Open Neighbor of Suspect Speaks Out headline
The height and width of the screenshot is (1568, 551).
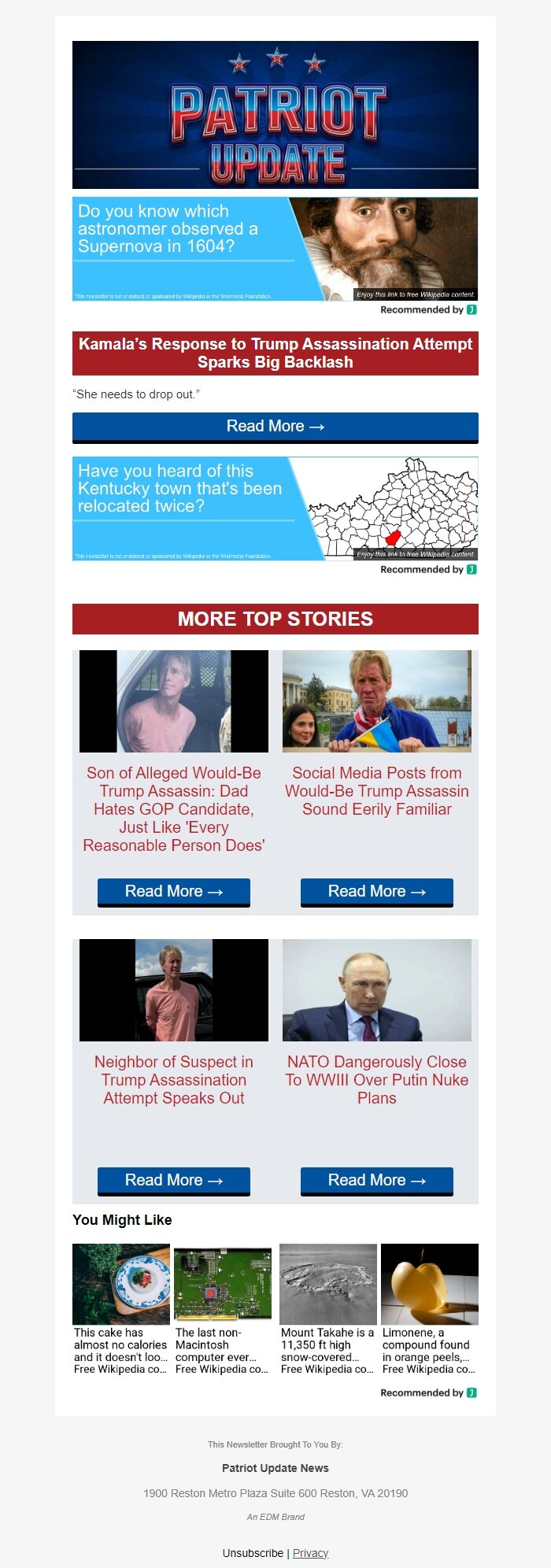pos(174,1080)
